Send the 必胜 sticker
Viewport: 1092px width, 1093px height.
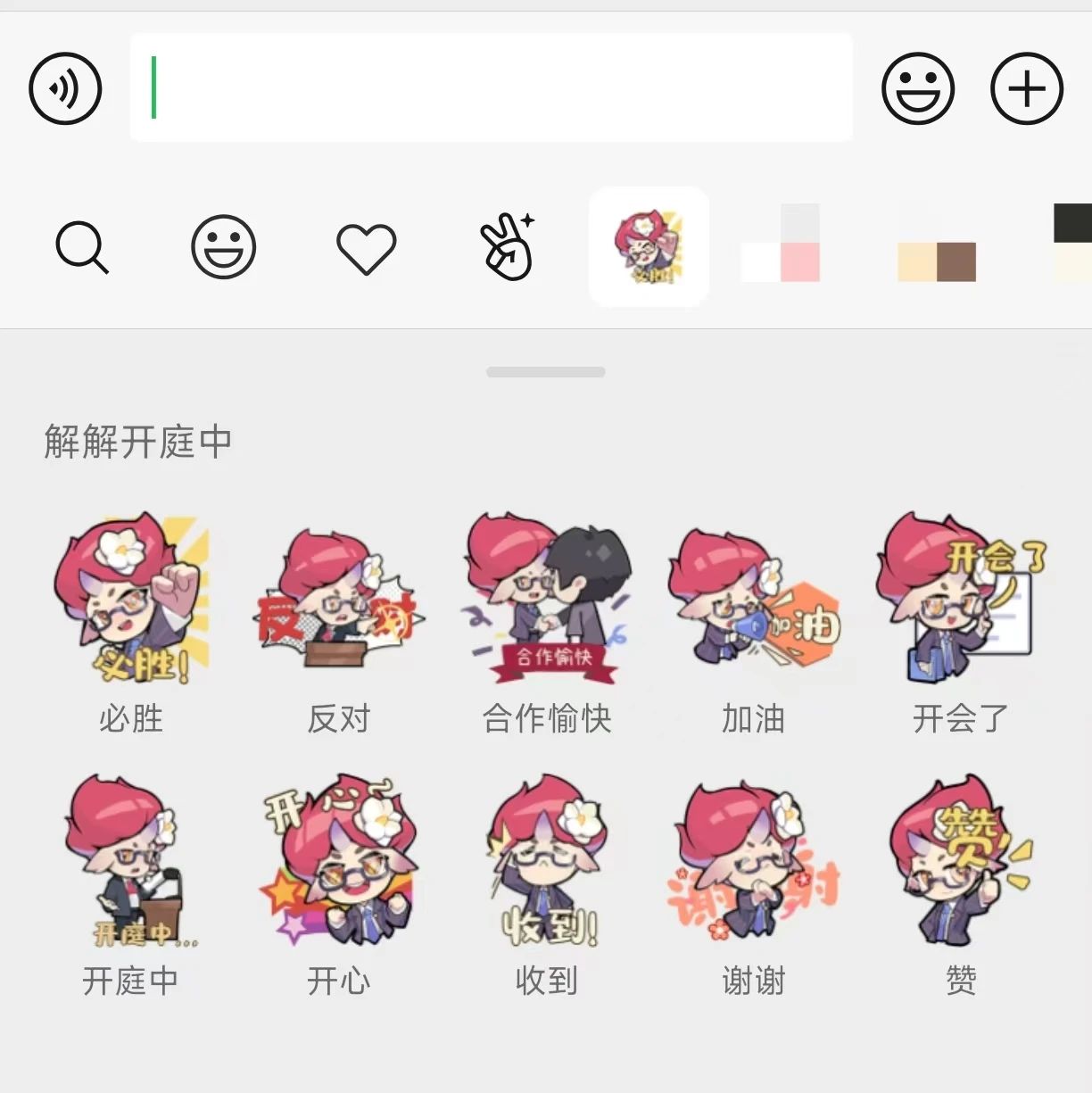tap(130, 599)
